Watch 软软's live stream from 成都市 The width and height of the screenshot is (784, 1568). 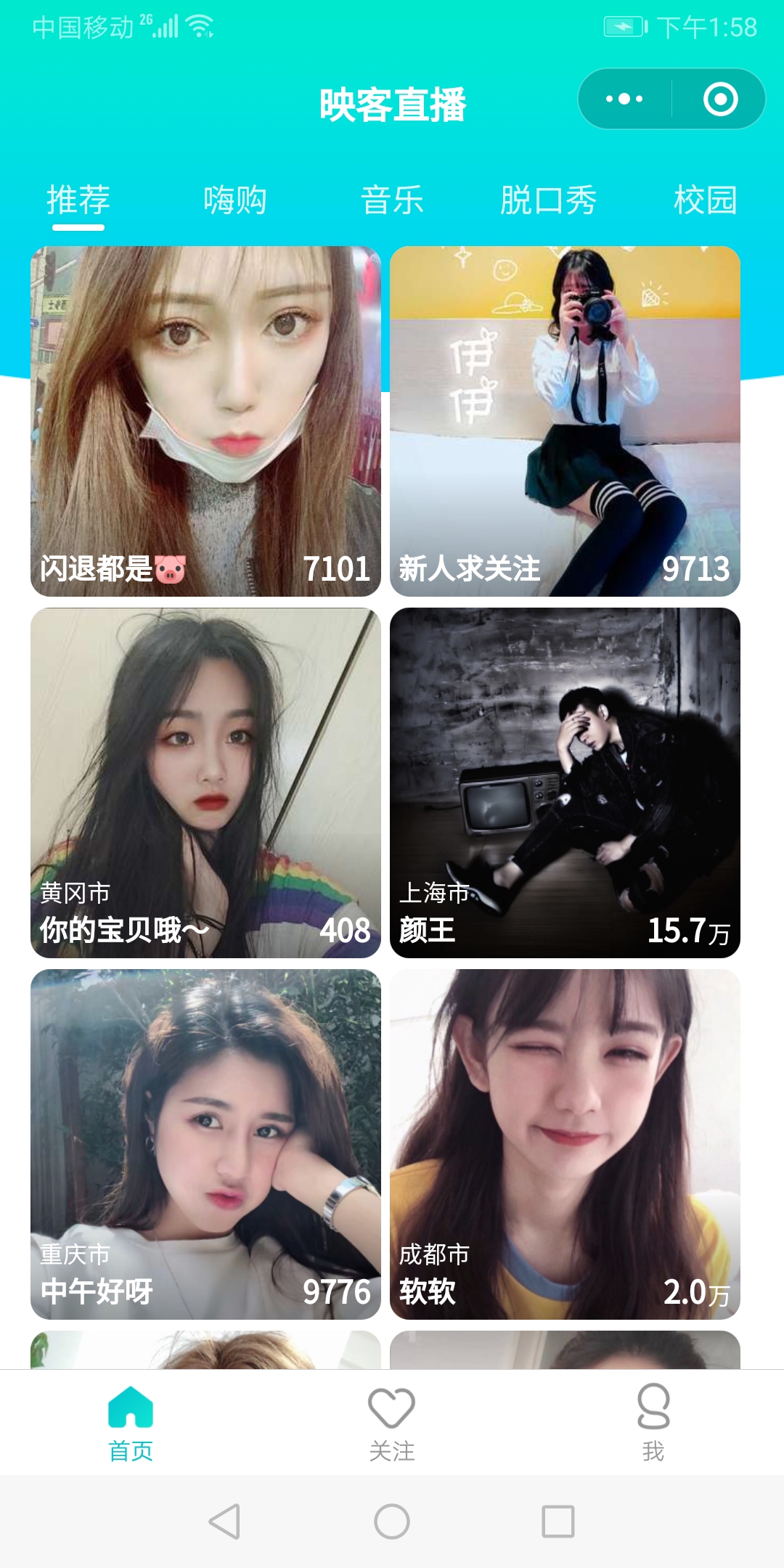tap(565, 1144)
